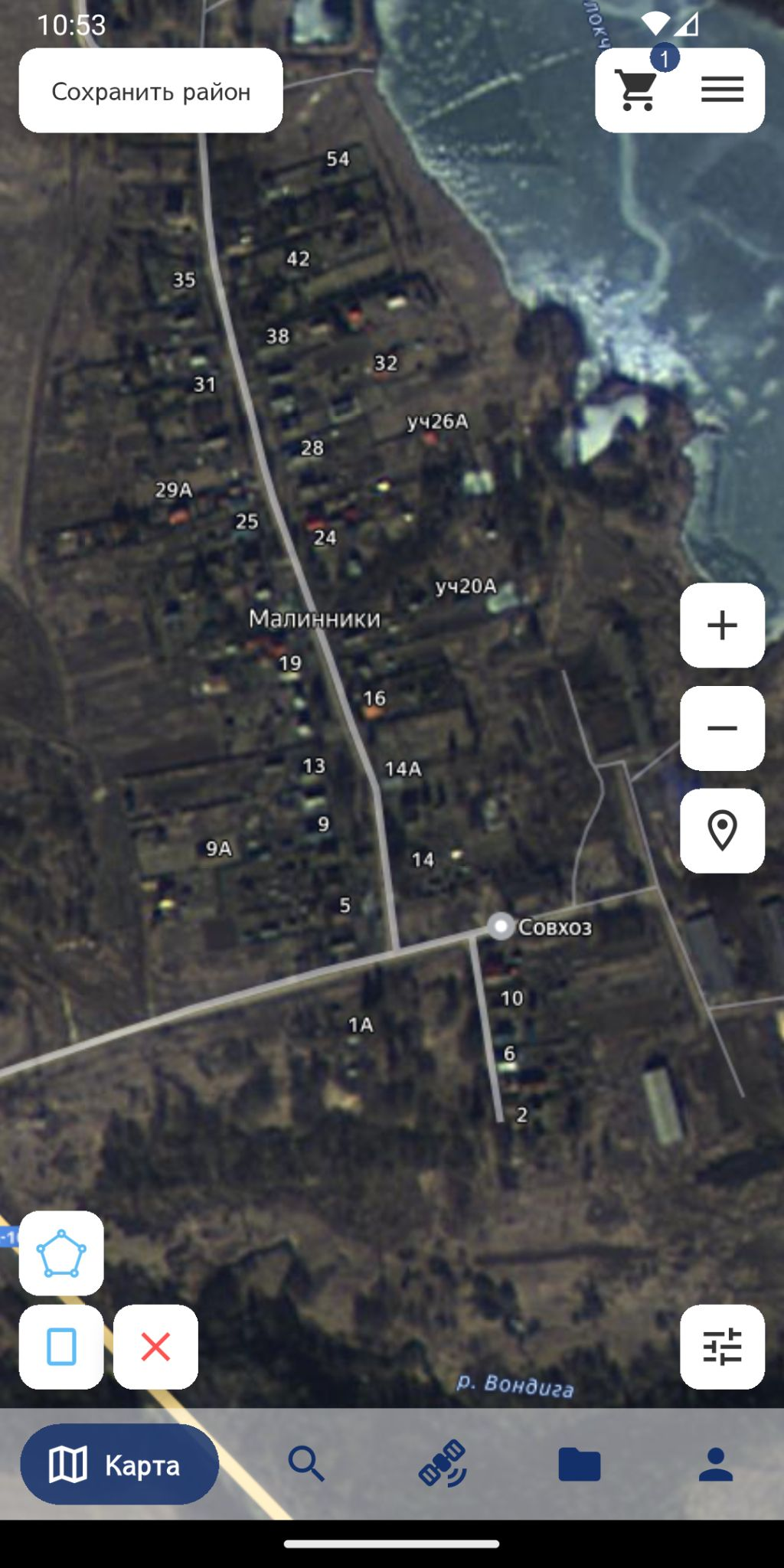Select parcel number 54 on the map
The height and width of the screenshot is (1568, 784).
coord(337,159)
